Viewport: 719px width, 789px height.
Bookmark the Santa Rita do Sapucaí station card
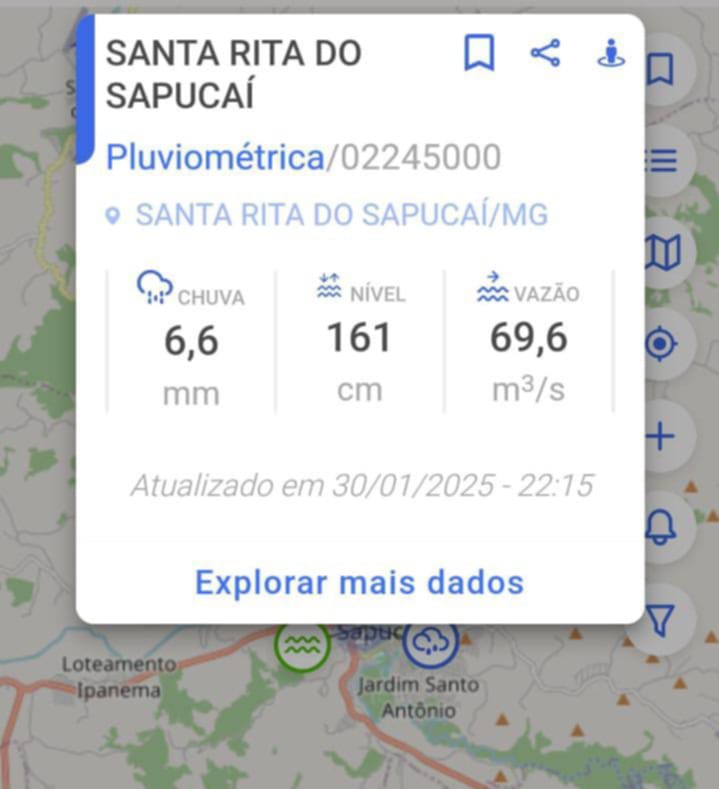click(x=480, y=53)
